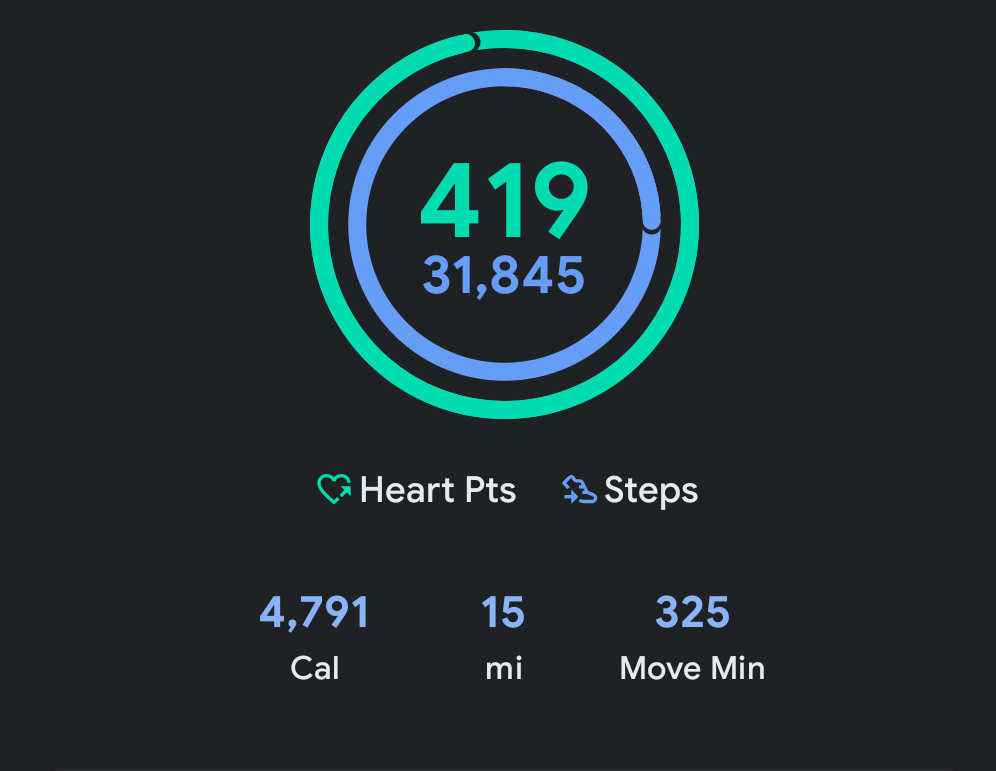Open the 4,791 Cal calories details
This screenshot has height=771, width=996.
coord(315,637)
